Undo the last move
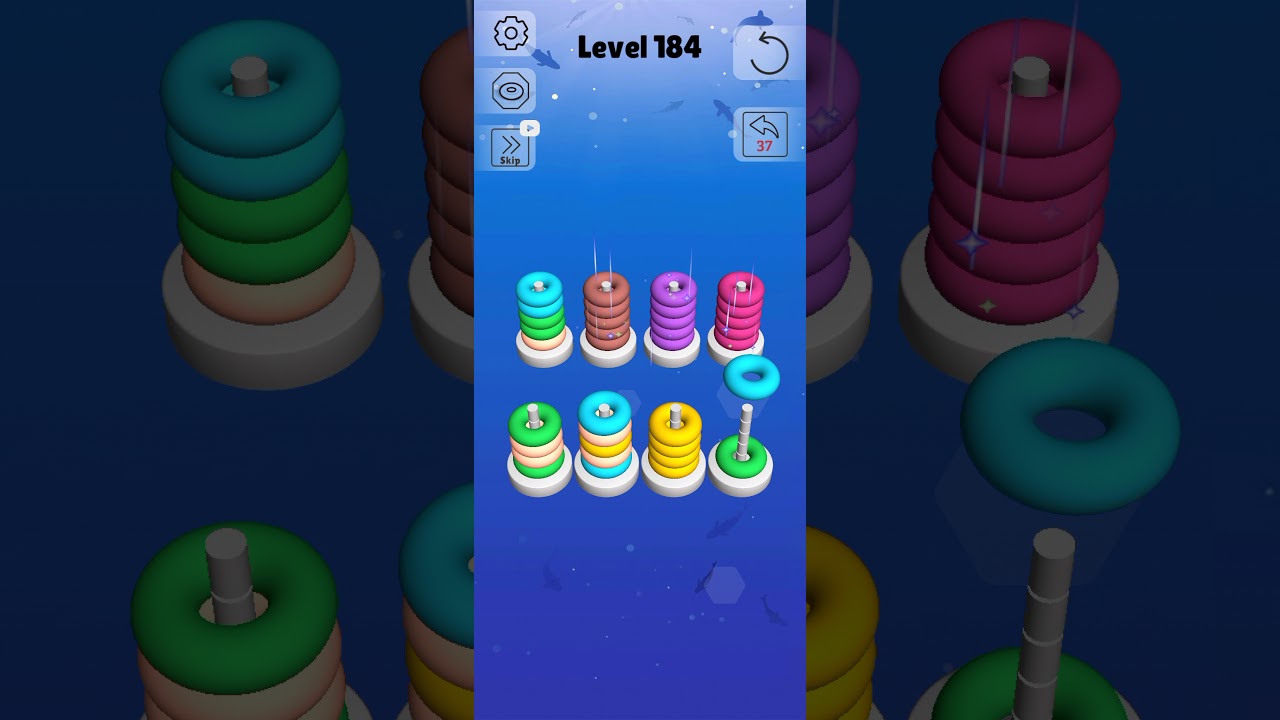Screen dimensions: 1280x720 pos(765,134)
